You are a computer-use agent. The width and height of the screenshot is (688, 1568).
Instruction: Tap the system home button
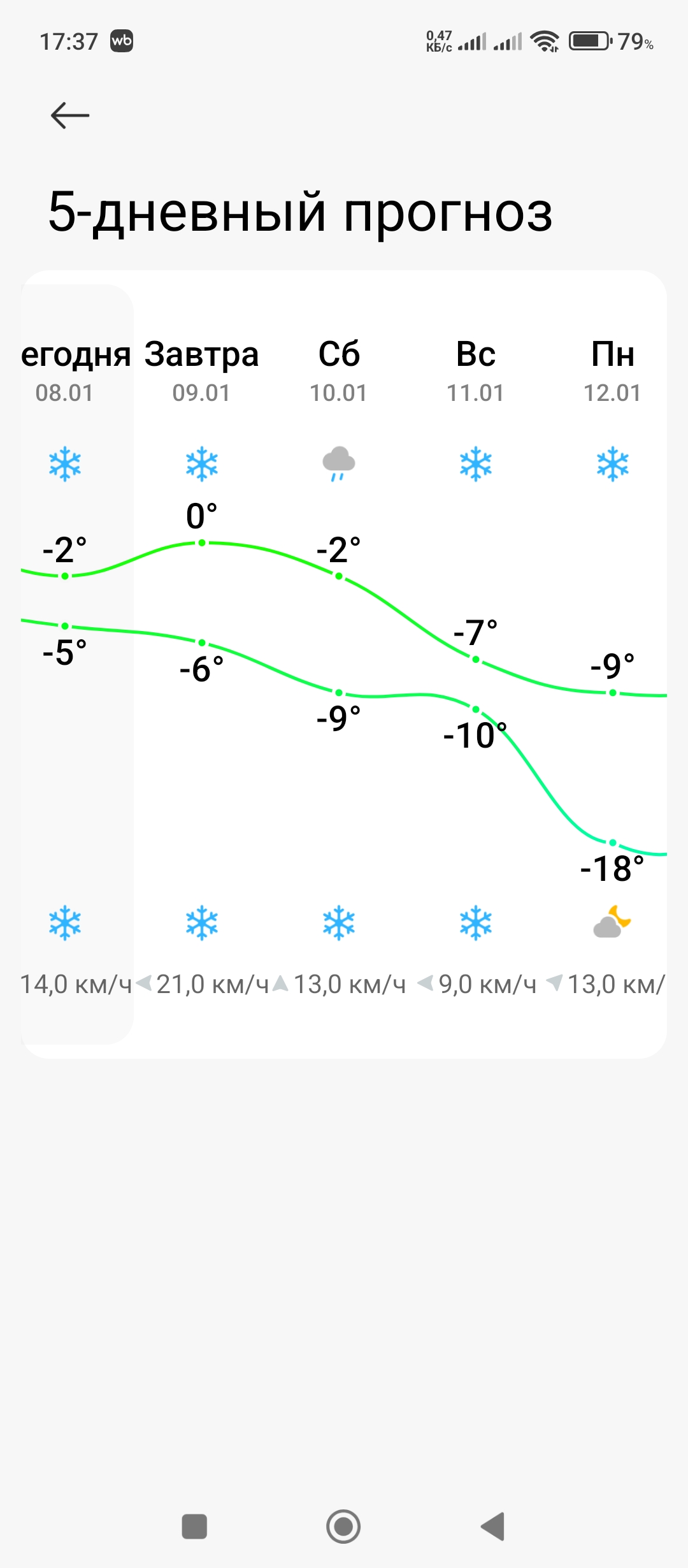[343, 1527]
